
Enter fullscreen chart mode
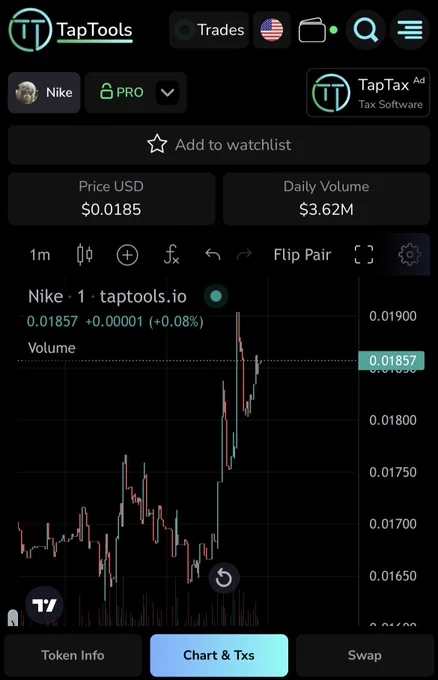pyautogui.click(x=364, y=255)
